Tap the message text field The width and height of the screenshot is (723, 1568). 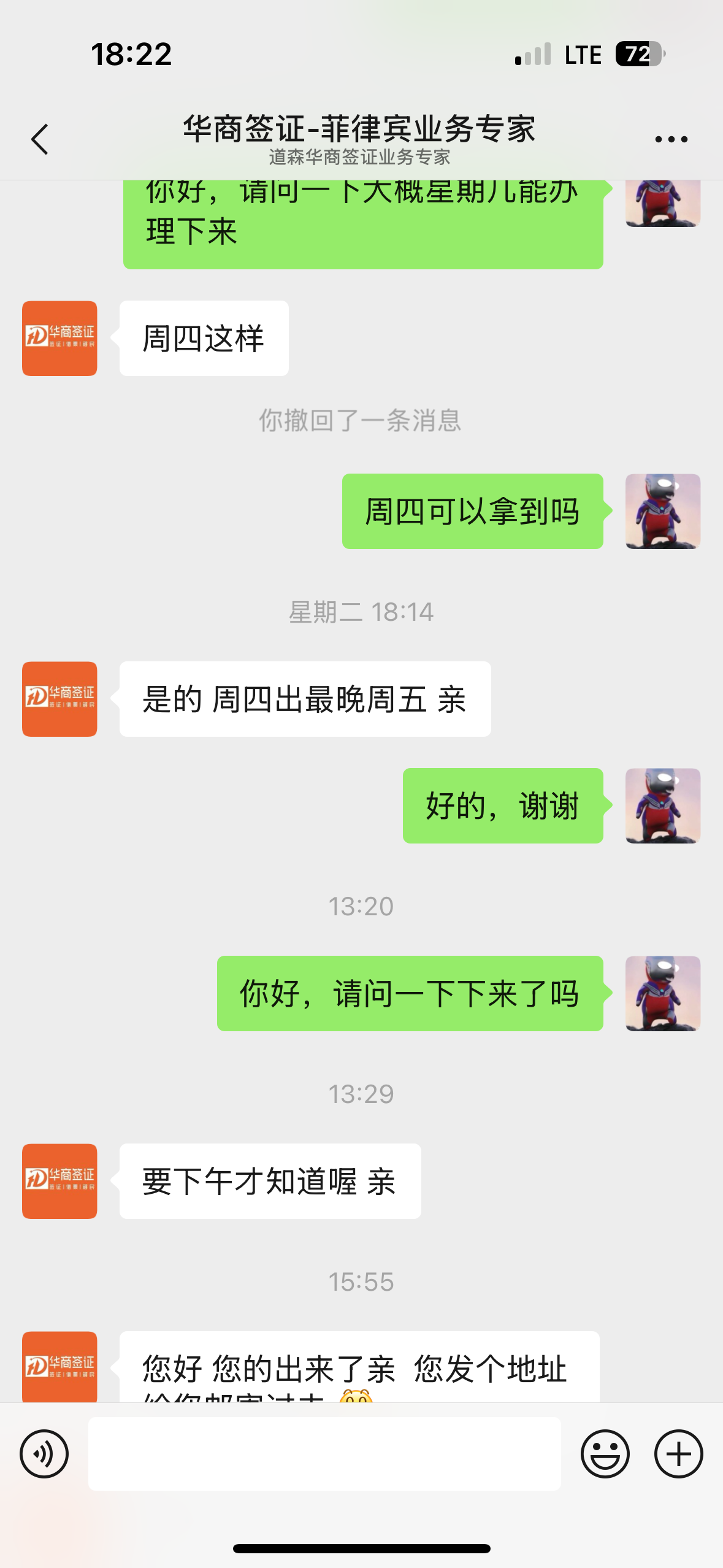[x=324, y=1453]
